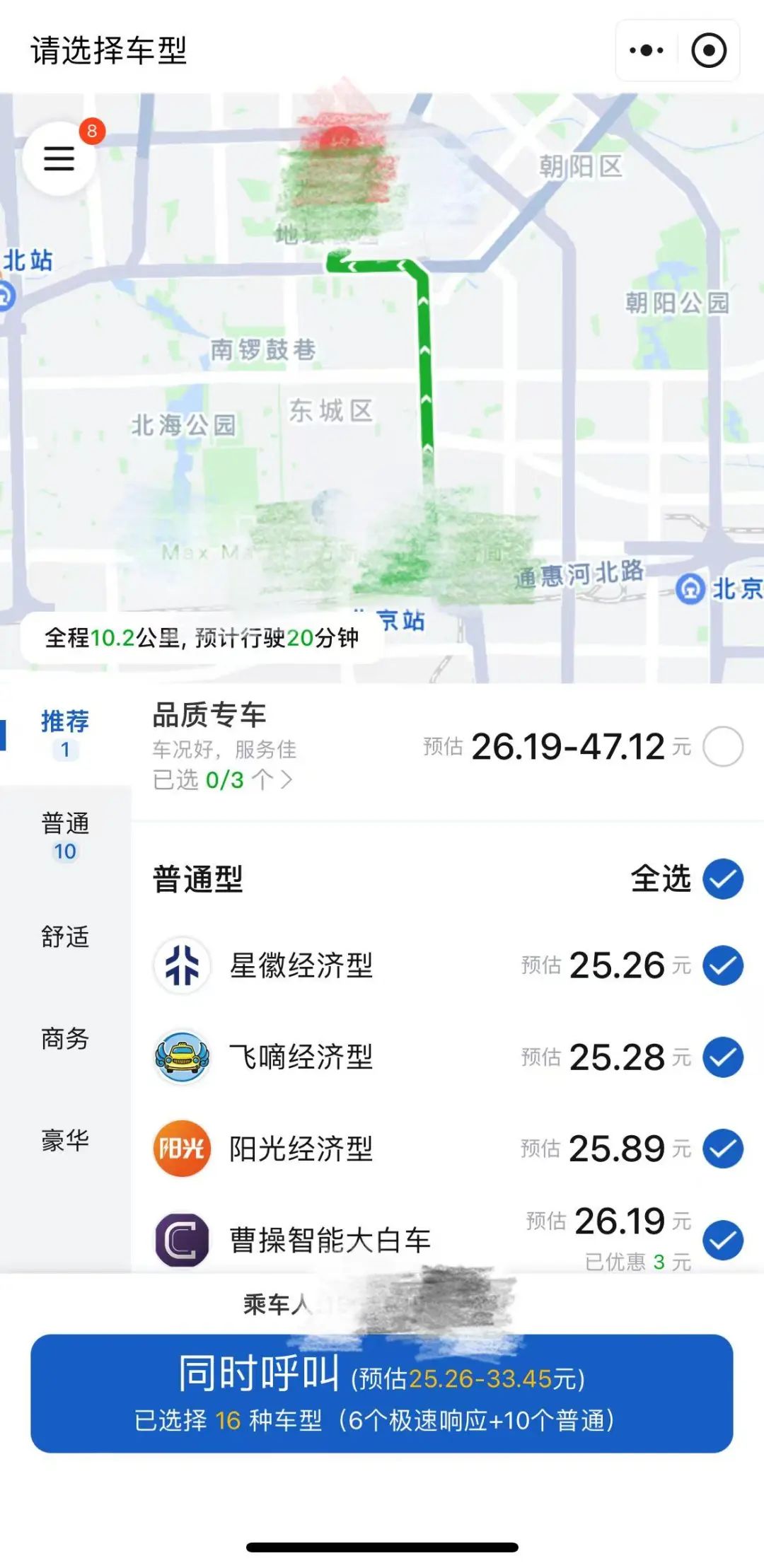The image size is (764, 1568).
Task: Click the 飞嘀经济型 taxi logo
Action: [x=181, y=1059]
